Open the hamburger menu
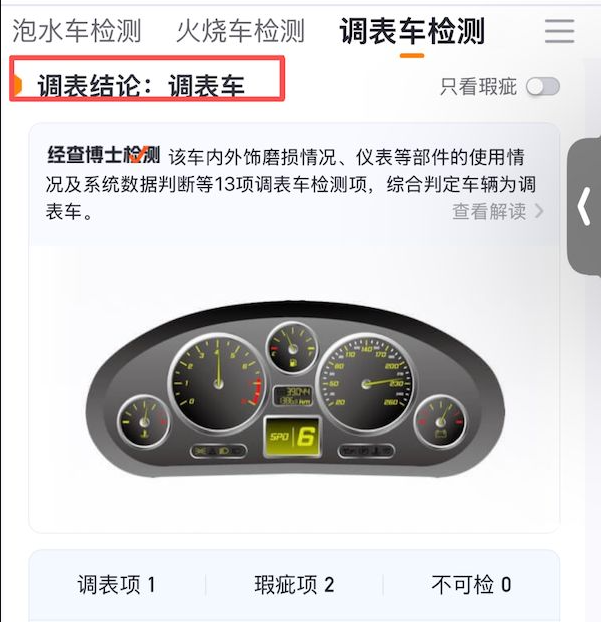The width and height of the screenshot is (601, 622). click(x=560, y=31)
